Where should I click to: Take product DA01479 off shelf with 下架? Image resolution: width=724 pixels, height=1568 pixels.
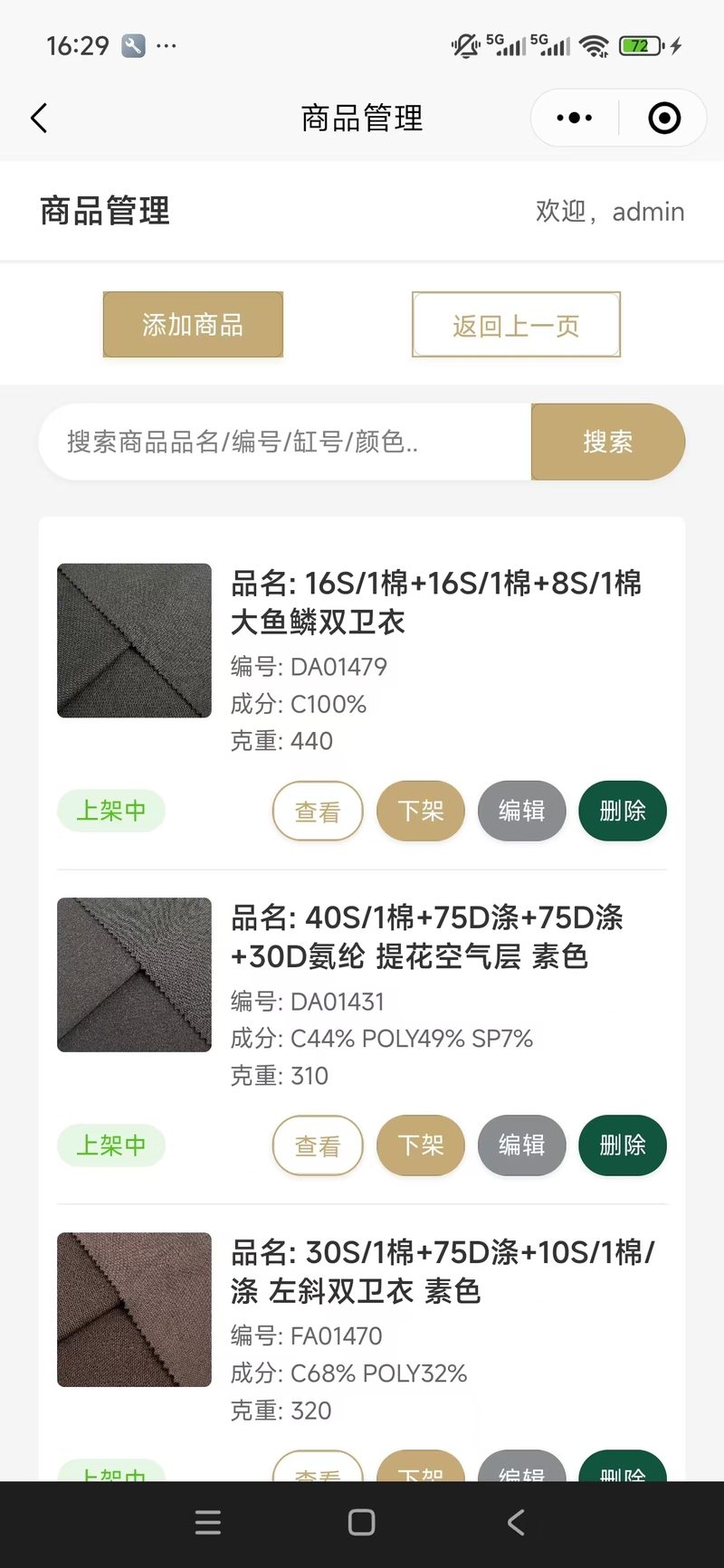click(x=421, y=811)
